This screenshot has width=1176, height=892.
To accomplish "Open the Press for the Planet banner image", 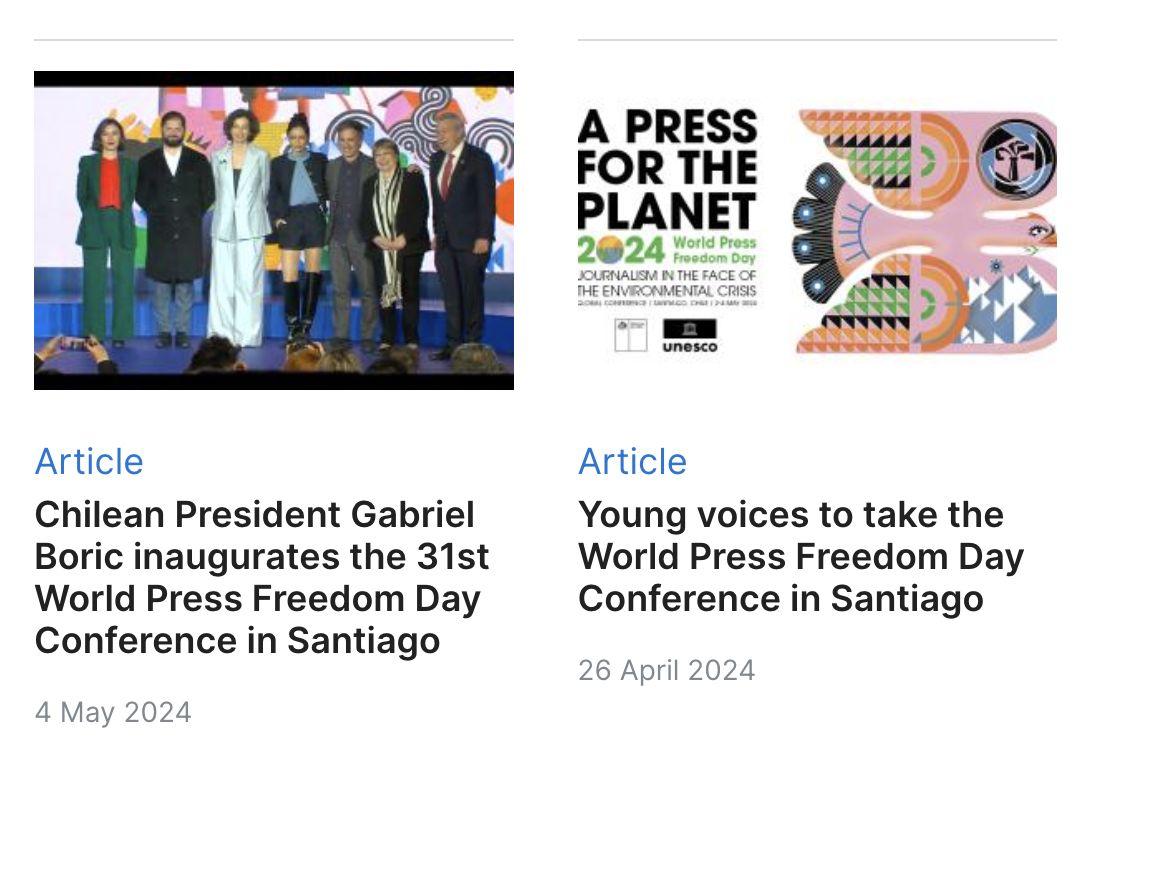I will [818, 230].
